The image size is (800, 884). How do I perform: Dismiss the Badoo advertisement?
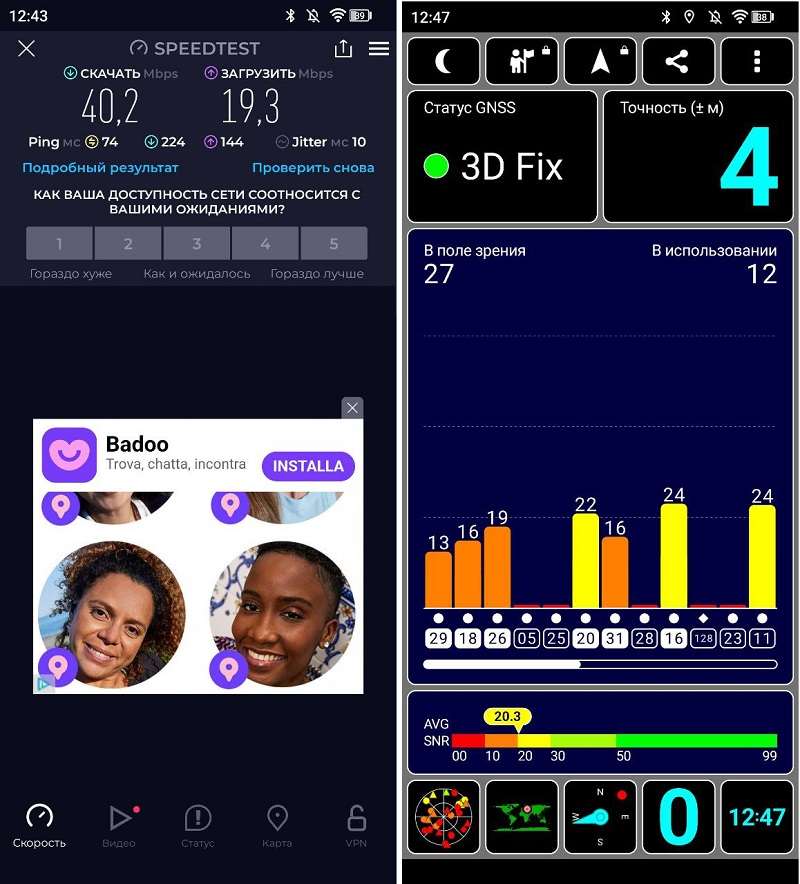352,408
